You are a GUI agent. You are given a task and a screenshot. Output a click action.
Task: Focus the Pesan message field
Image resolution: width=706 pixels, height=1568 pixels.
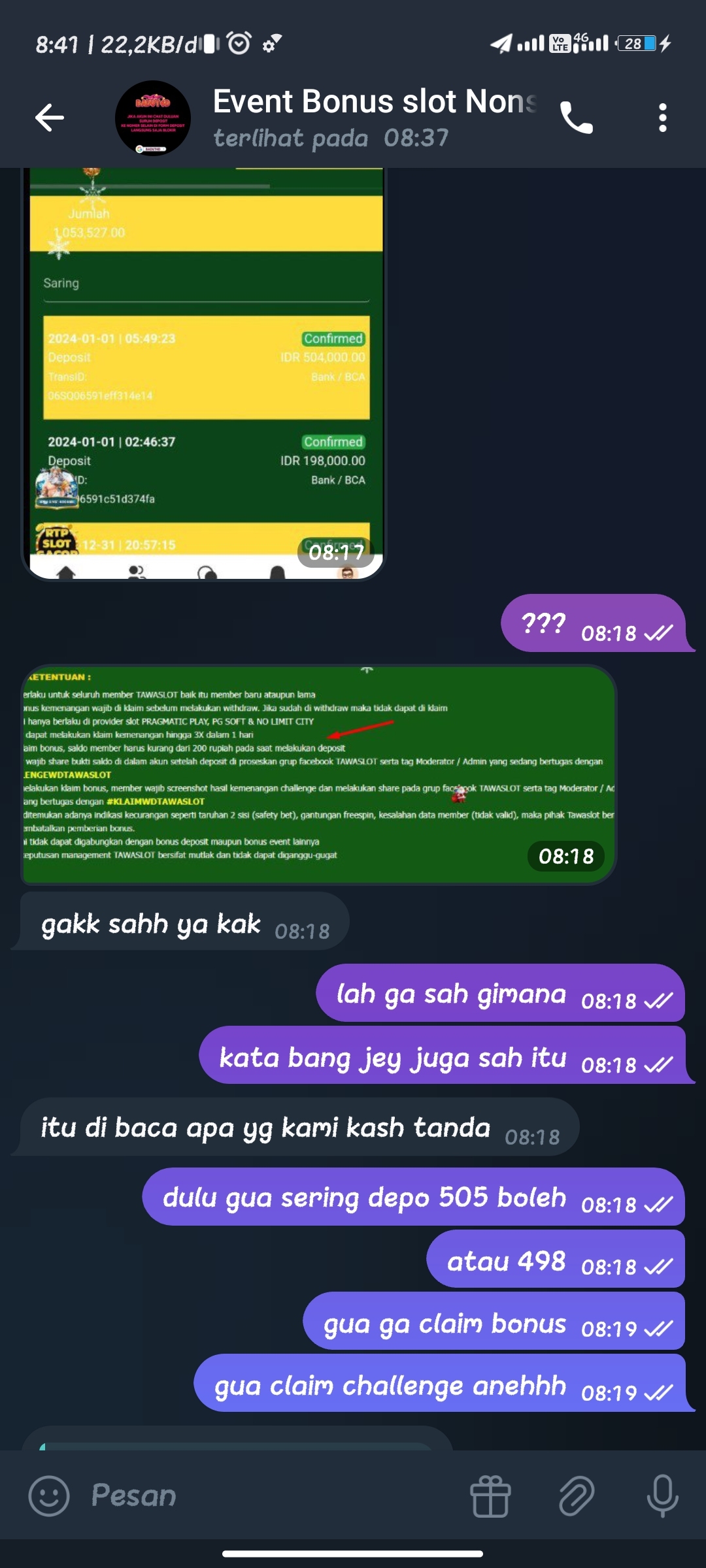[261, 1495]
